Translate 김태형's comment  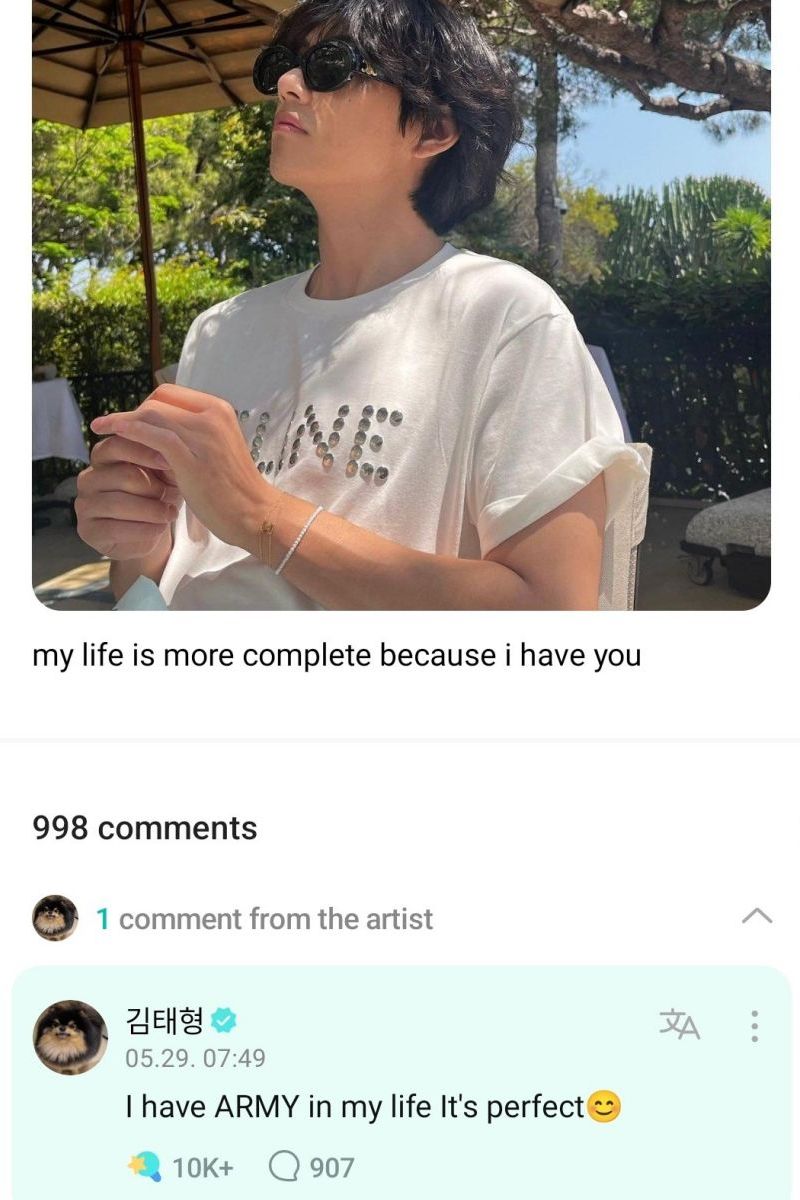point(680,1025)
